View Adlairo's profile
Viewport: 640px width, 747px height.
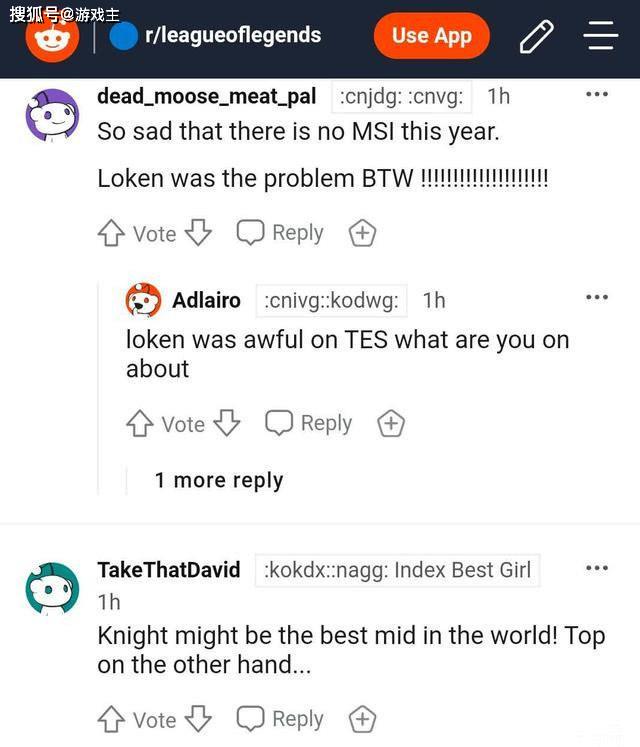click(x=206, y=300)
